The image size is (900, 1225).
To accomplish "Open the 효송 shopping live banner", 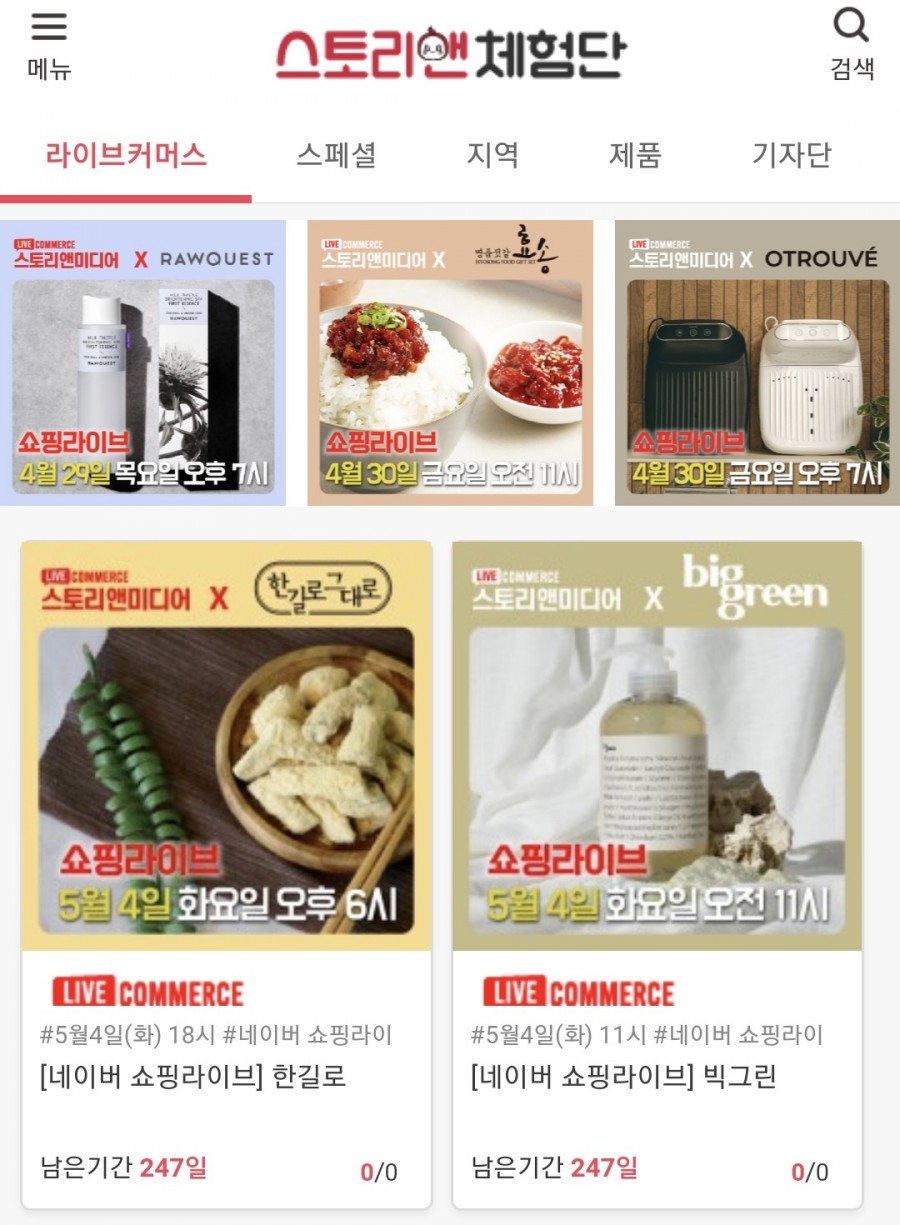I will pos(450,363).
